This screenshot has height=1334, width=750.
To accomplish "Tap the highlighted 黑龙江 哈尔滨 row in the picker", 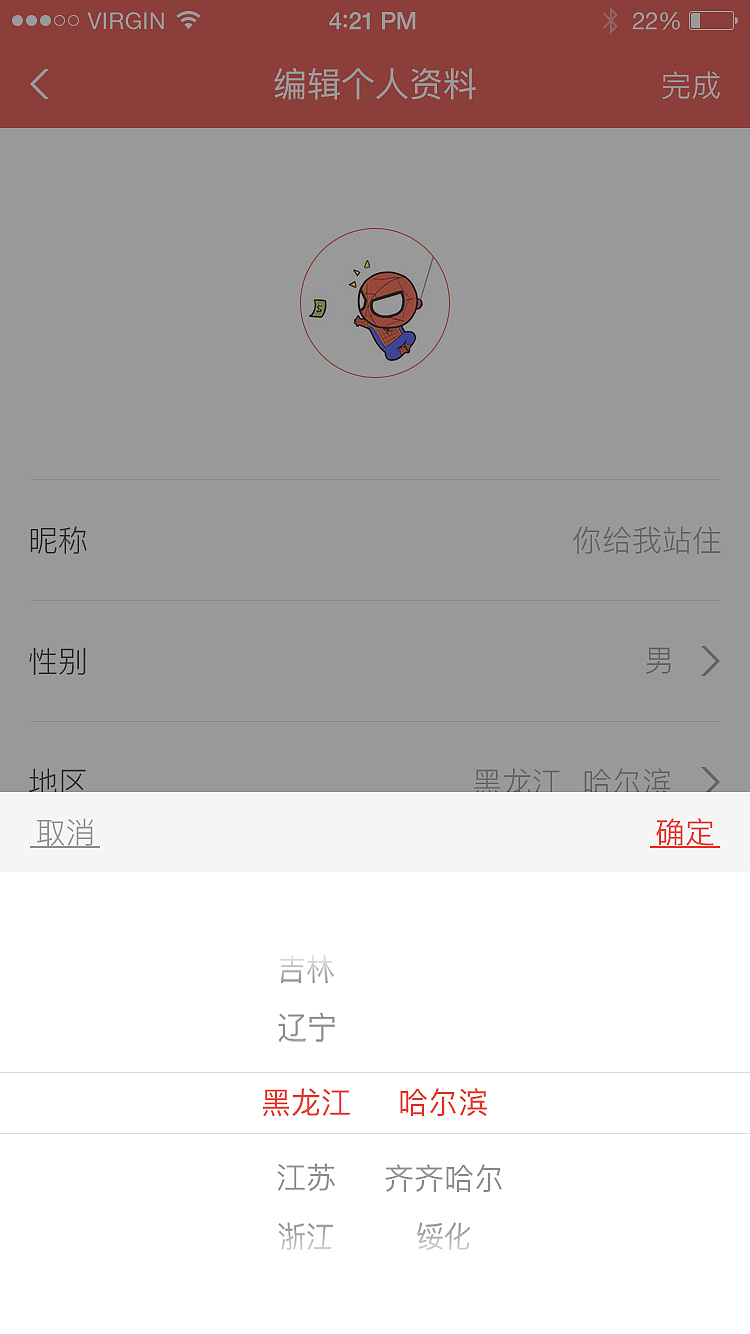I will [x=375, y=1103].
